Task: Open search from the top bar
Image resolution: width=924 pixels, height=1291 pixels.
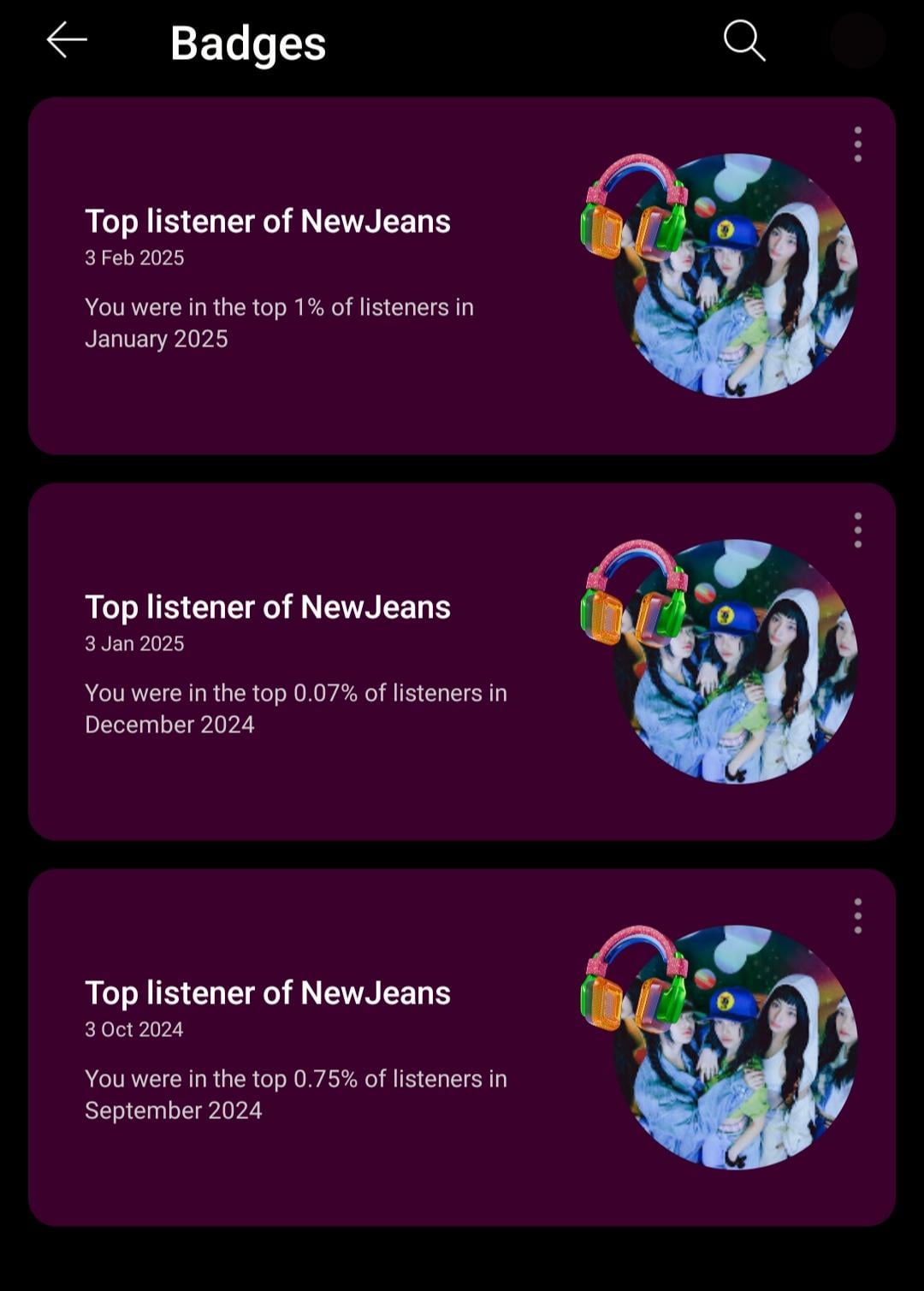Action: point(743,40)
